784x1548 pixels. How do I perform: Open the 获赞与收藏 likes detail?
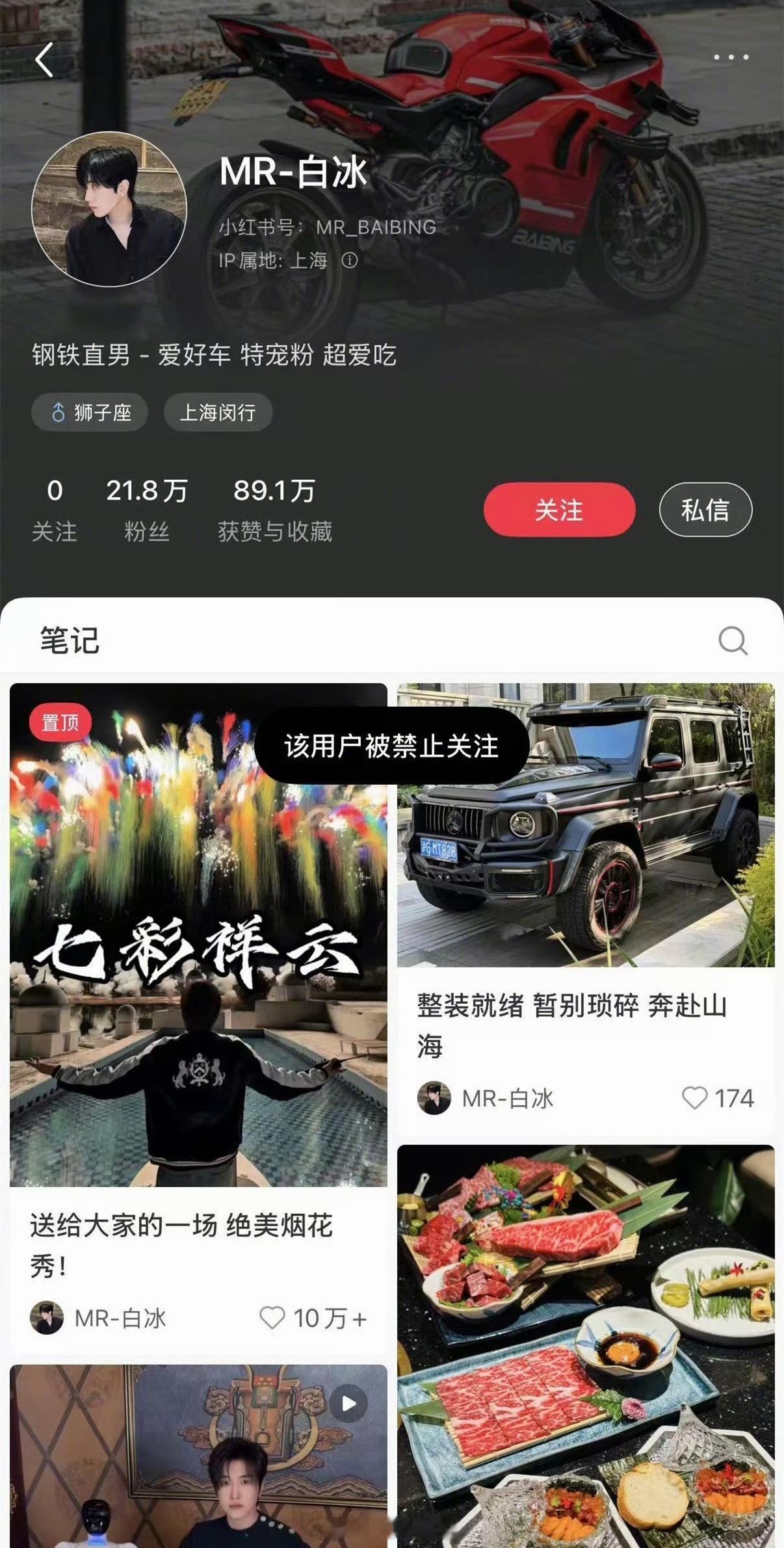pos(276,510)
